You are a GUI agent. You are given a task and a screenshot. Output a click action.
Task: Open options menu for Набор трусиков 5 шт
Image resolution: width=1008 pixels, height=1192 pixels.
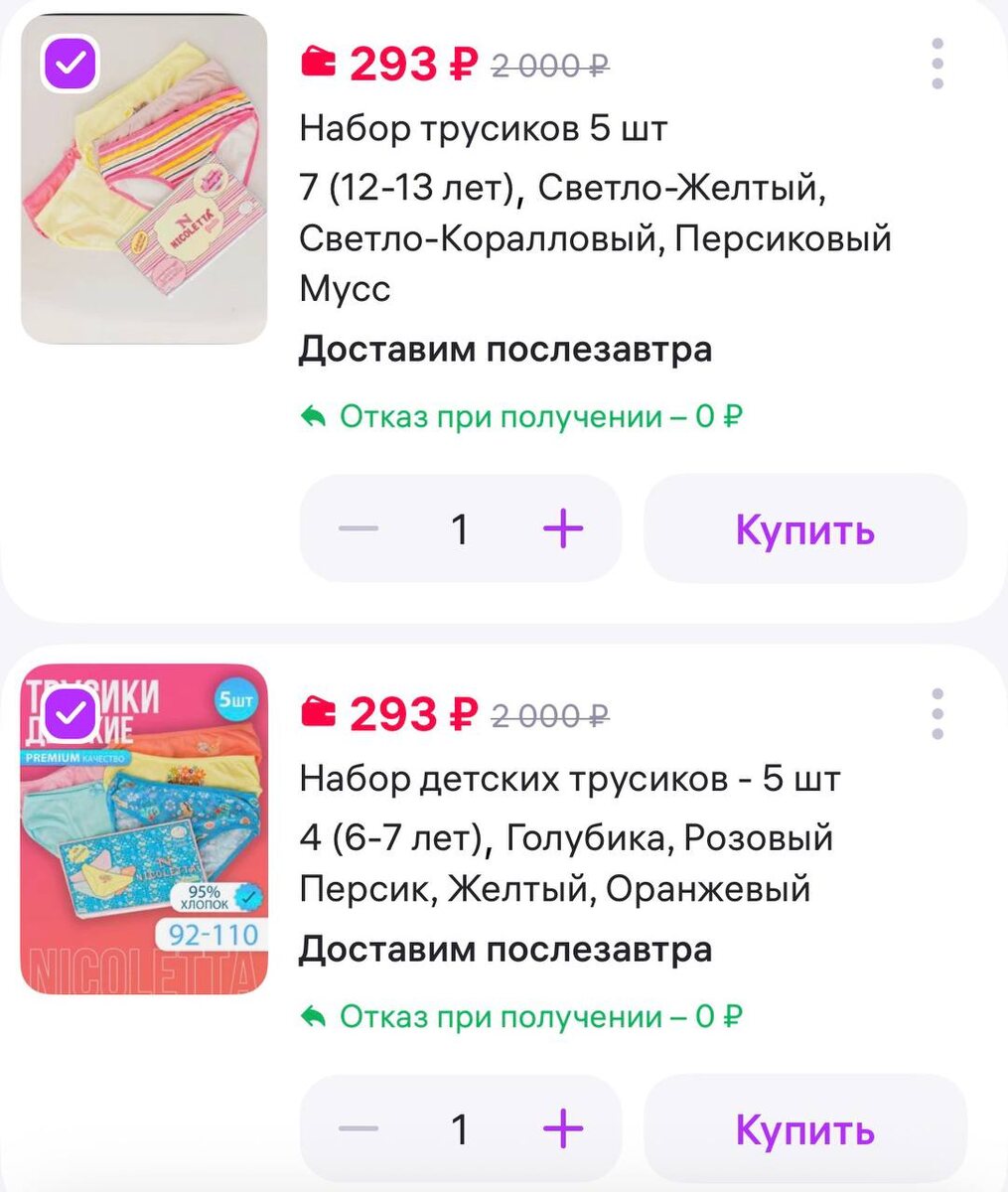tap(937, 65)
